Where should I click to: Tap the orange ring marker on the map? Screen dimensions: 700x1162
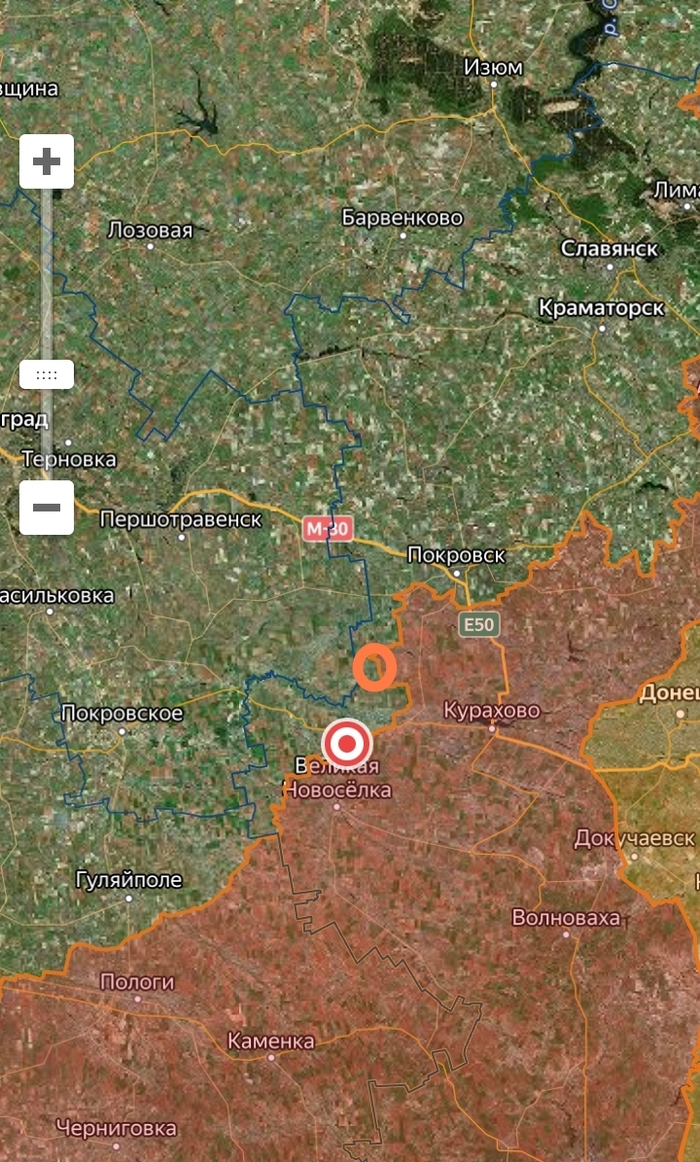pos(375,668)
